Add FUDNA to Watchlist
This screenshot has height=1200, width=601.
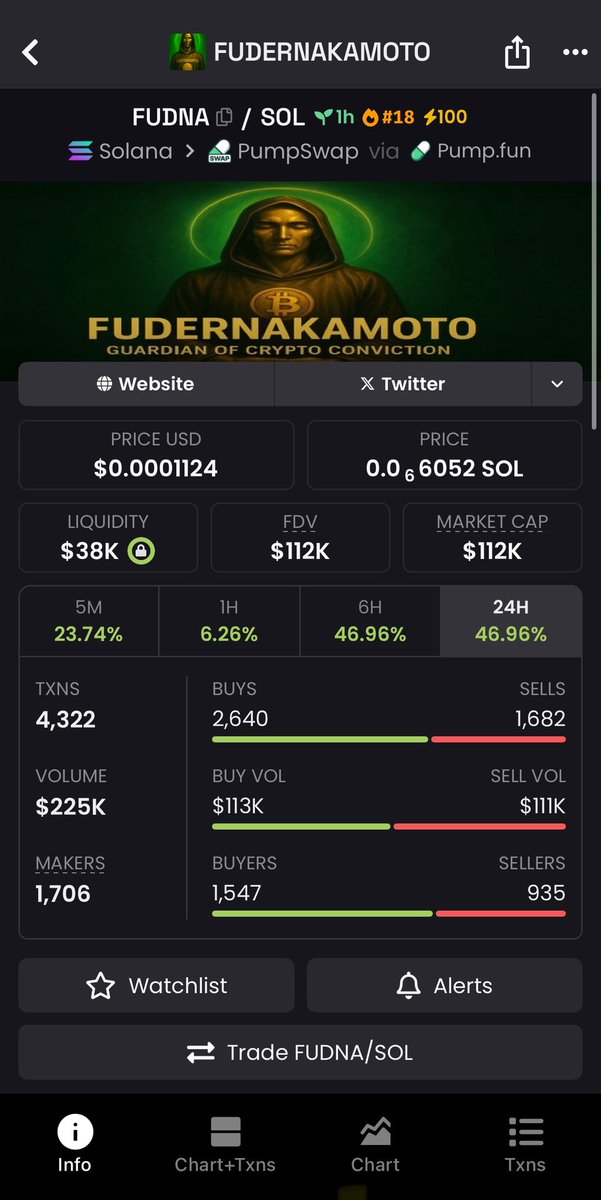157,986
